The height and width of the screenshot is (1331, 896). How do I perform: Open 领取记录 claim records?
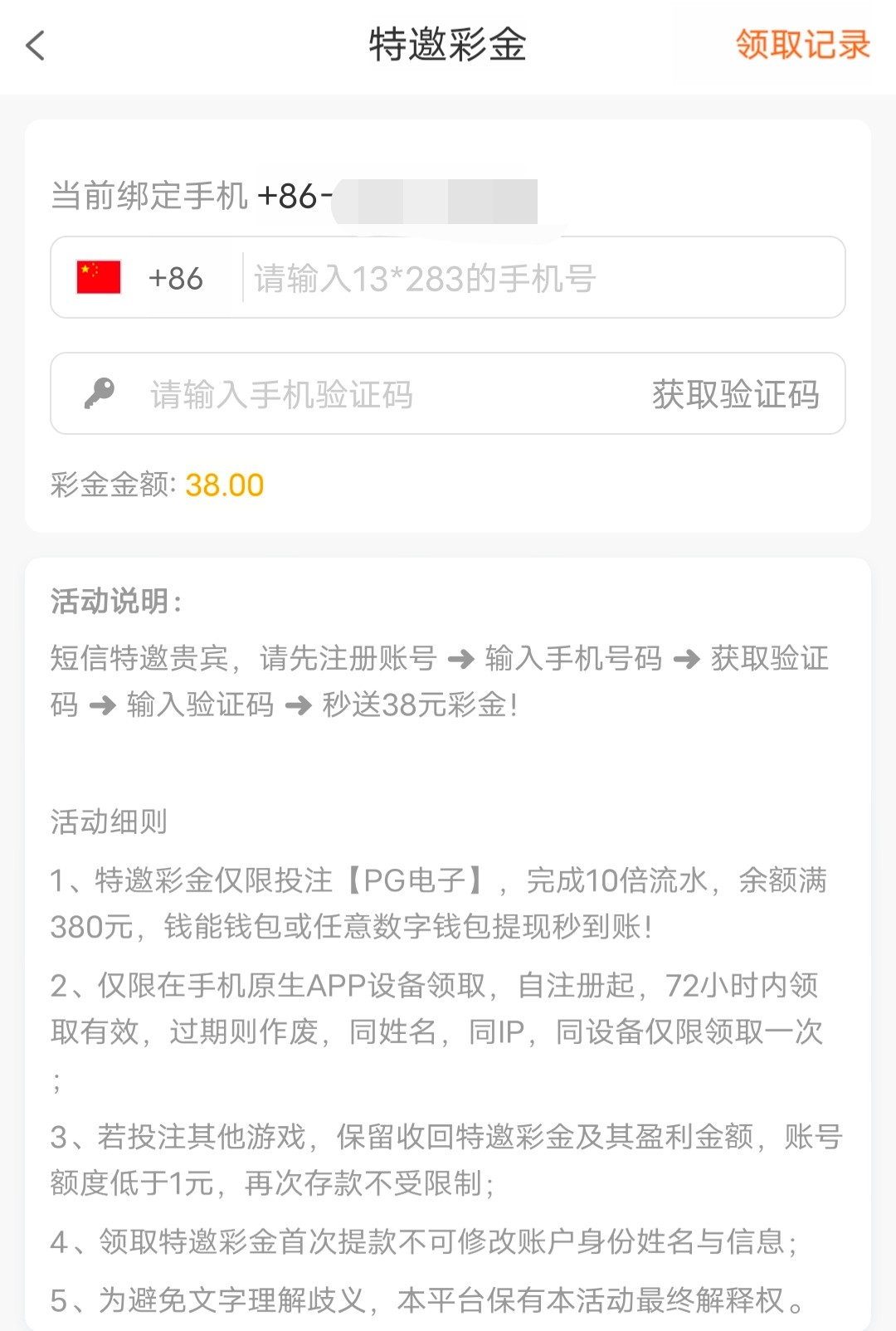pos(801,45)
